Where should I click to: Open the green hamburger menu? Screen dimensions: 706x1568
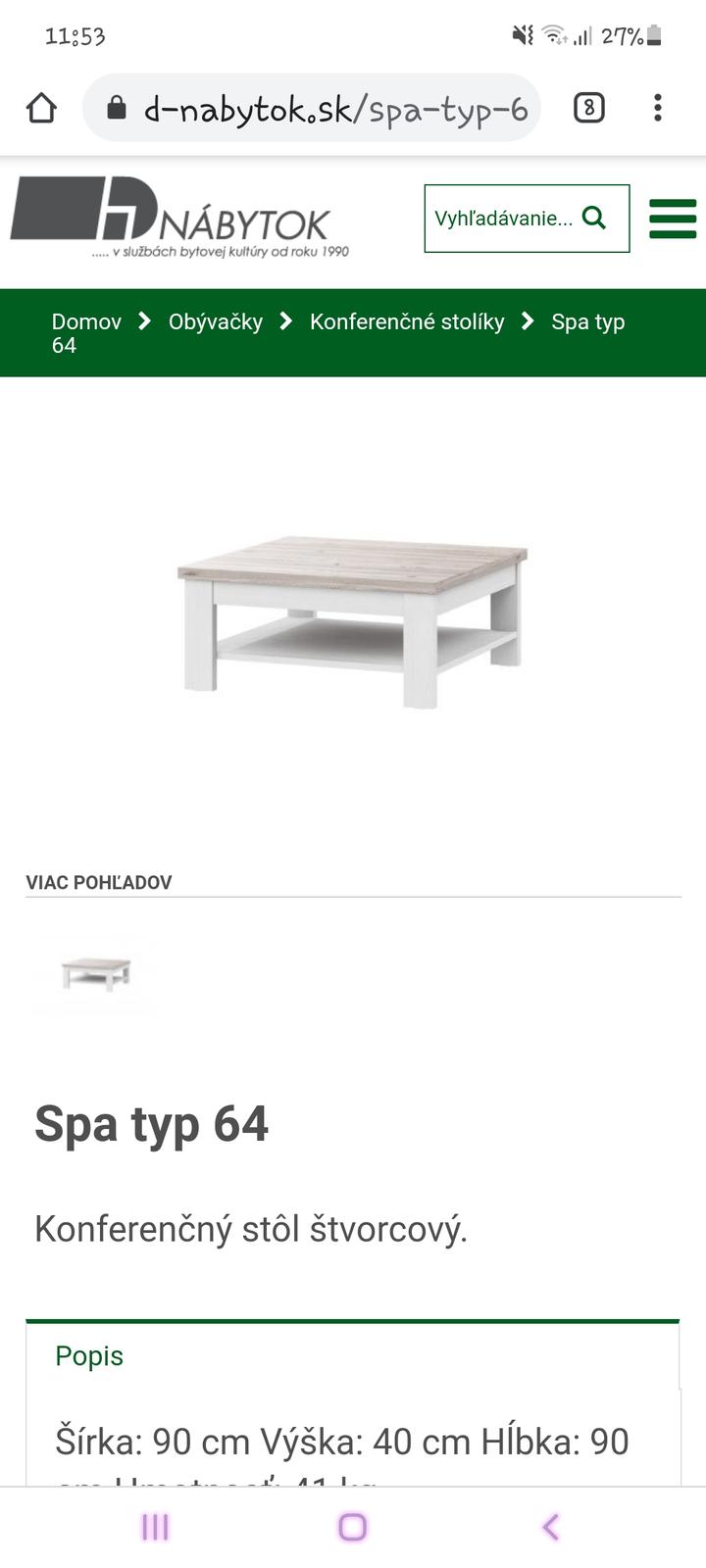673,219
